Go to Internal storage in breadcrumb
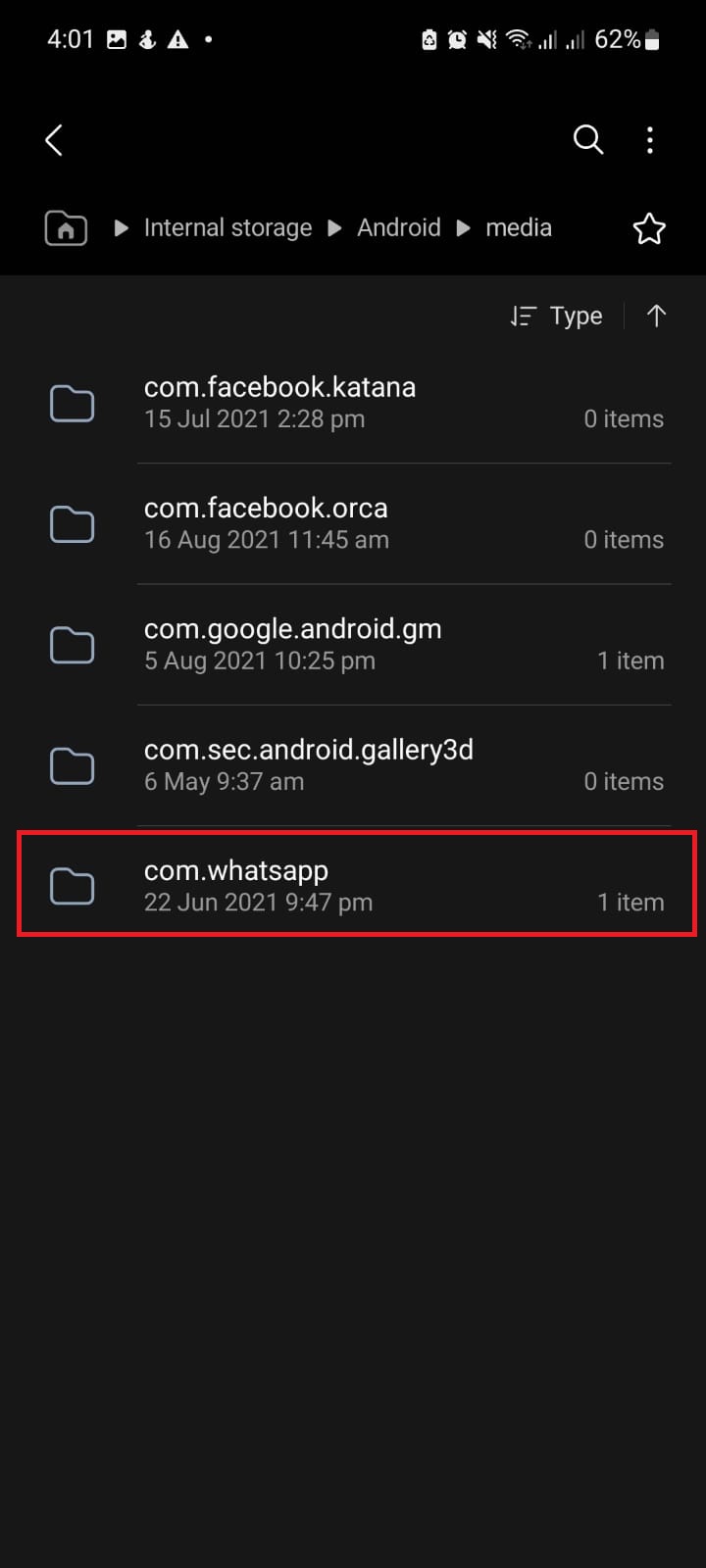706x1568 pixels. pos(227,227)
